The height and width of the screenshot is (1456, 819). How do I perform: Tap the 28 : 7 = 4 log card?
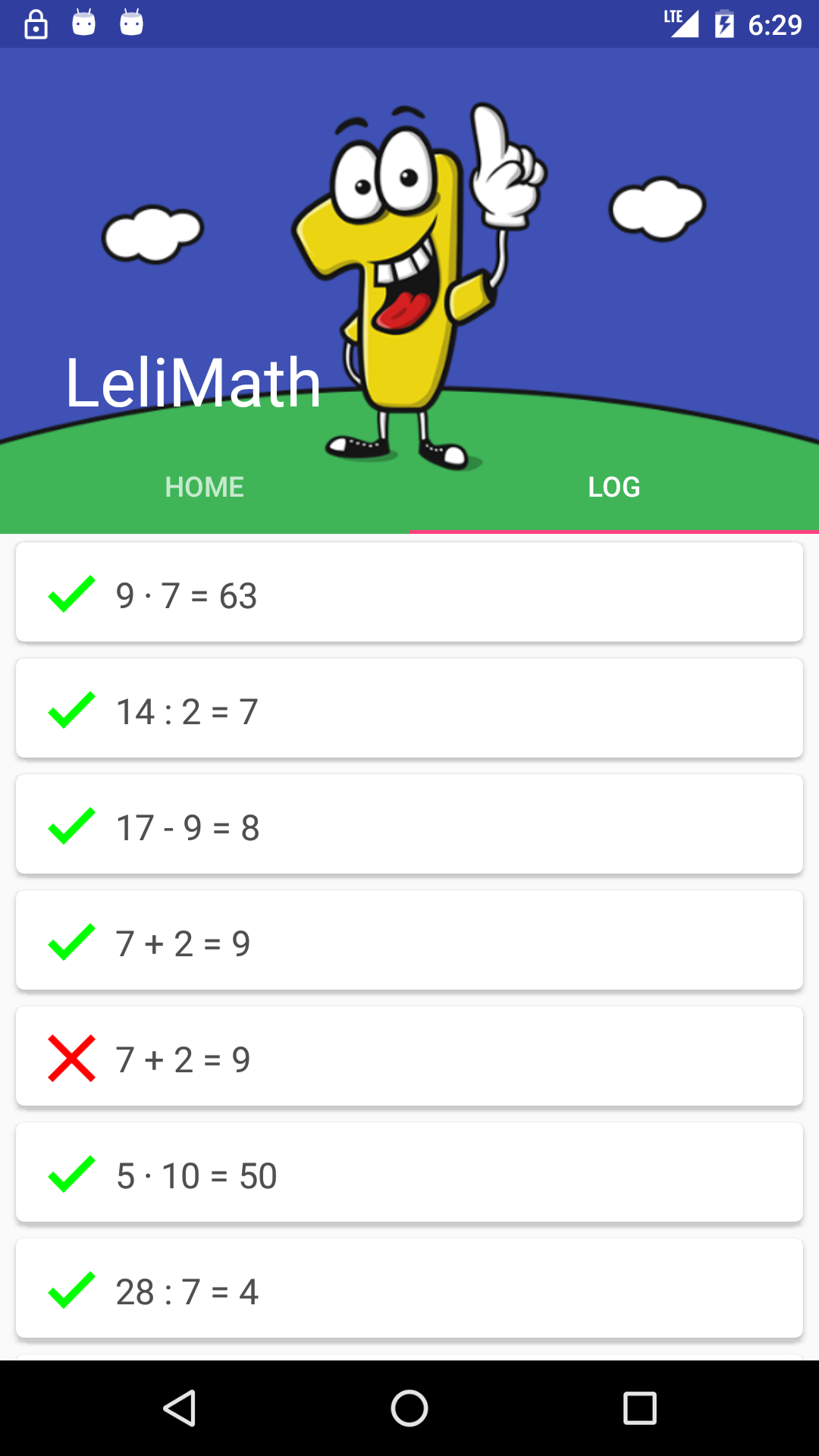[409, 1288]
